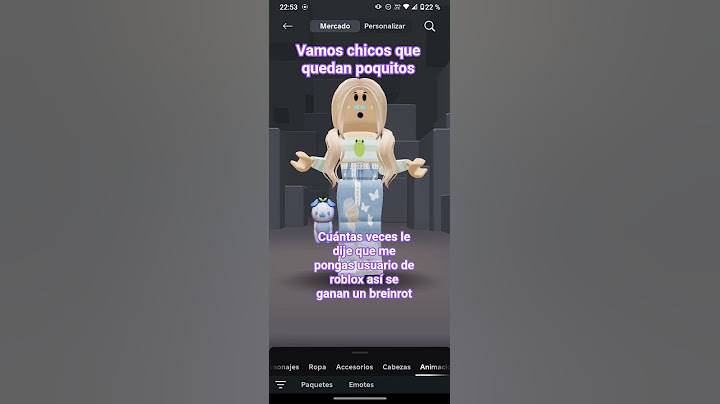Open the filter options icon
Viewport: 720px width, 404px height.
(280, 385)
